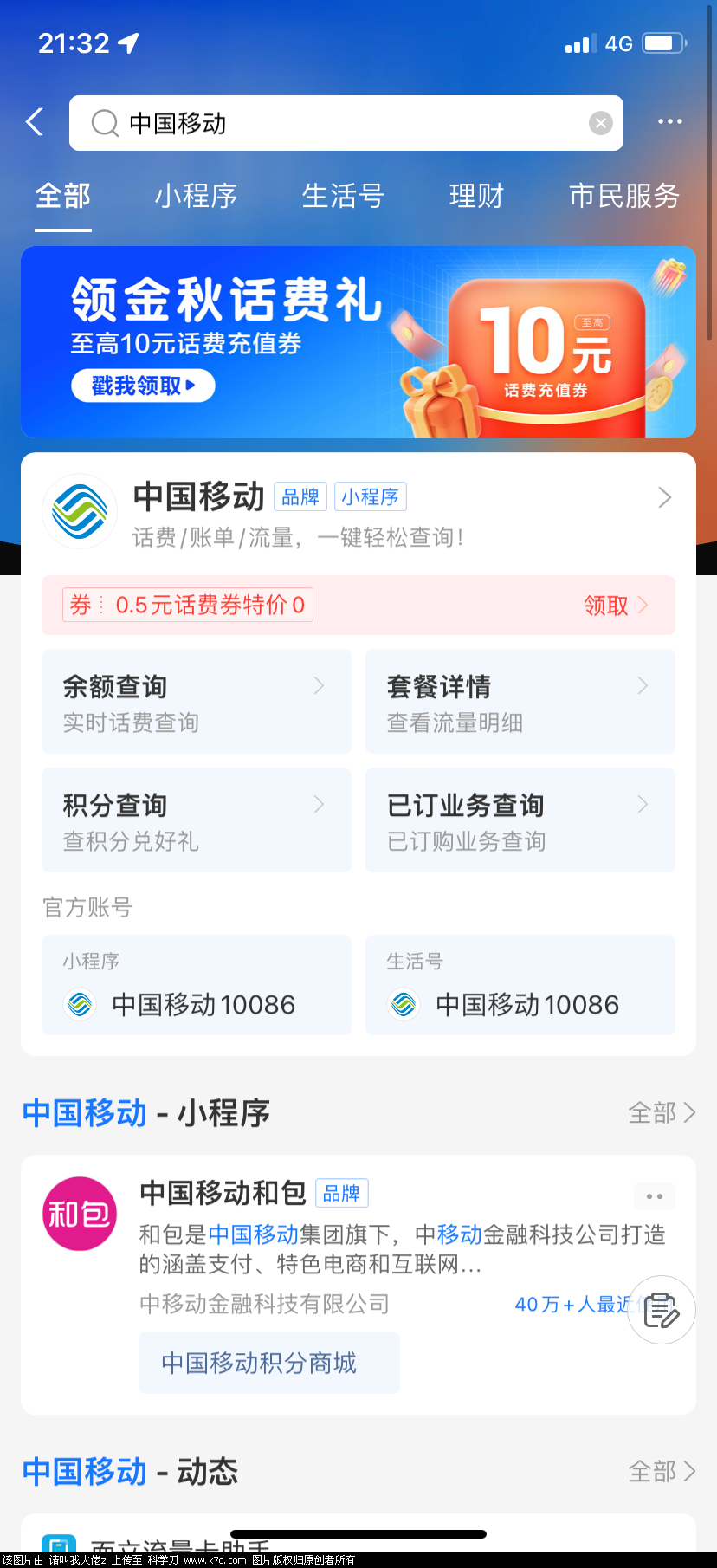Switch to the 生活号 tab
The height and width of the screenshot is (1568, 717).
tap(343, 197)
